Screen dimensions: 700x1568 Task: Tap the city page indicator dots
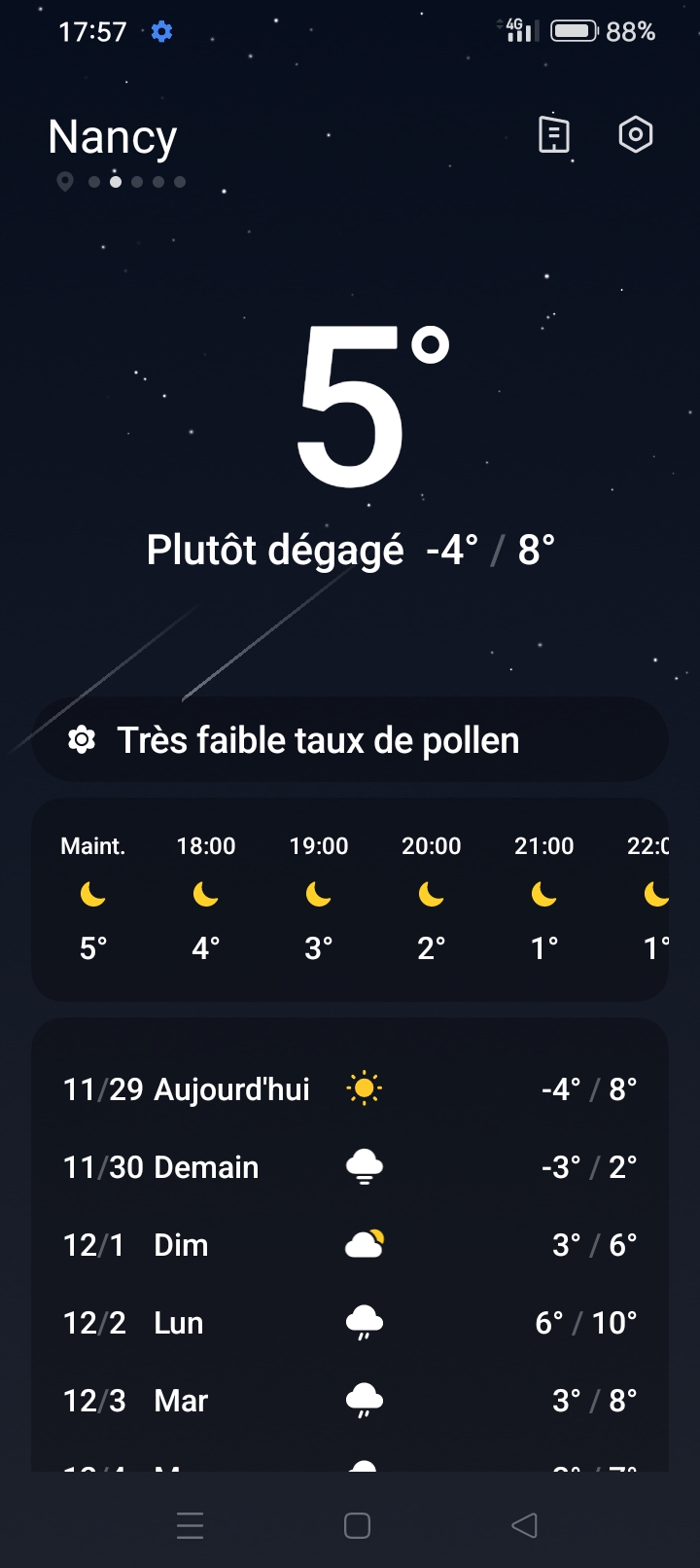[x=122, y=182]
